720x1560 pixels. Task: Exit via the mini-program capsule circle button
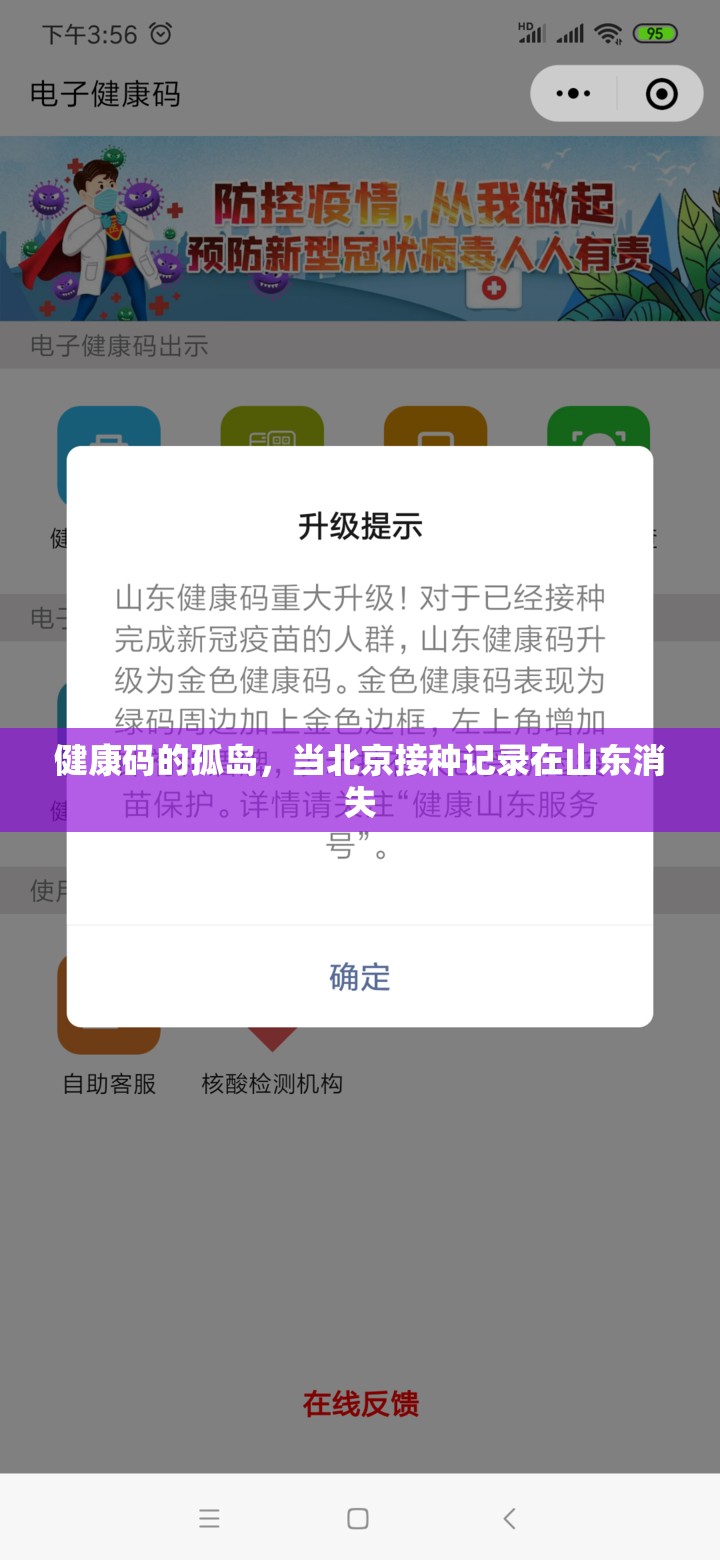click(660, 93)
